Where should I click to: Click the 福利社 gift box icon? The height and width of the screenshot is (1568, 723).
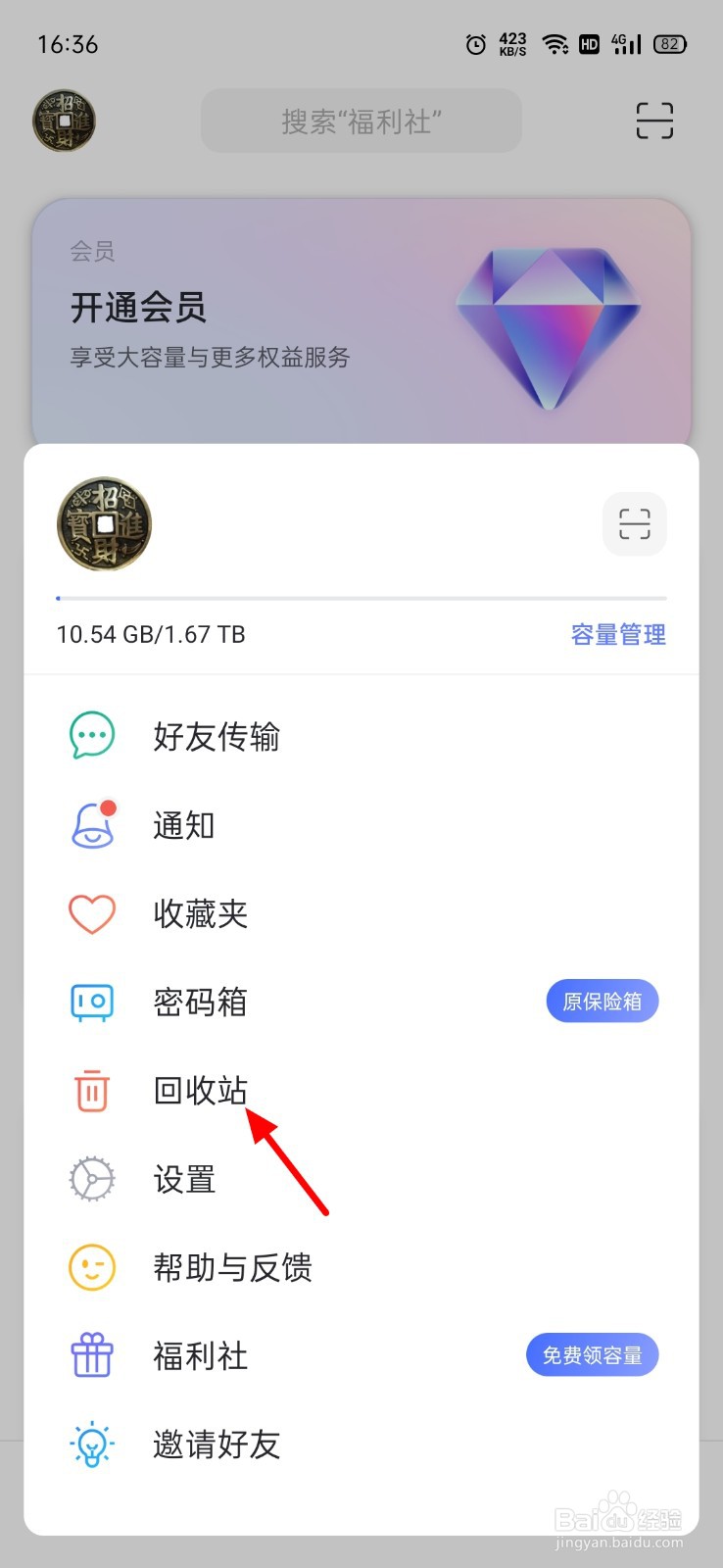[x=91, y=1355]
